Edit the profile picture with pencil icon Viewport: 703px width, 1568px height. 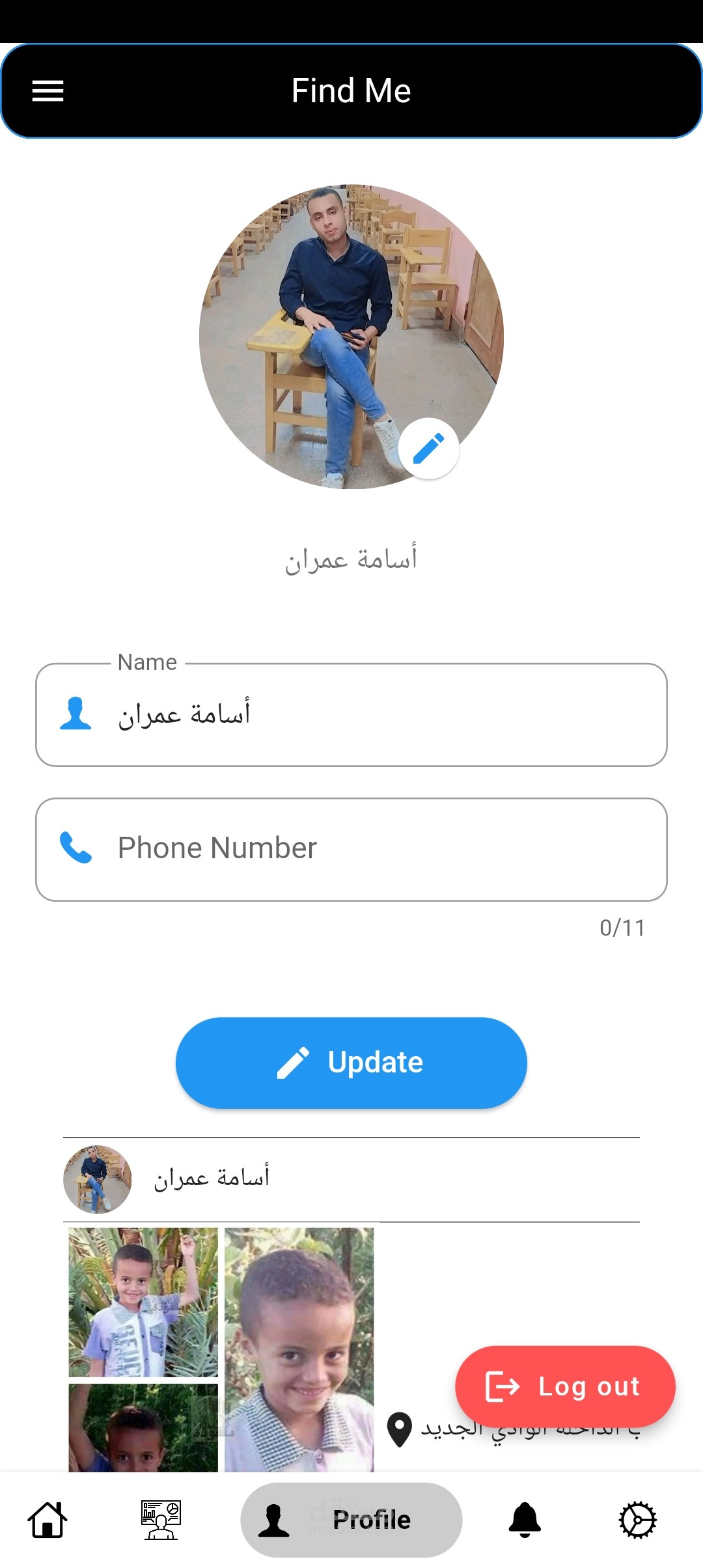[429, 449]
